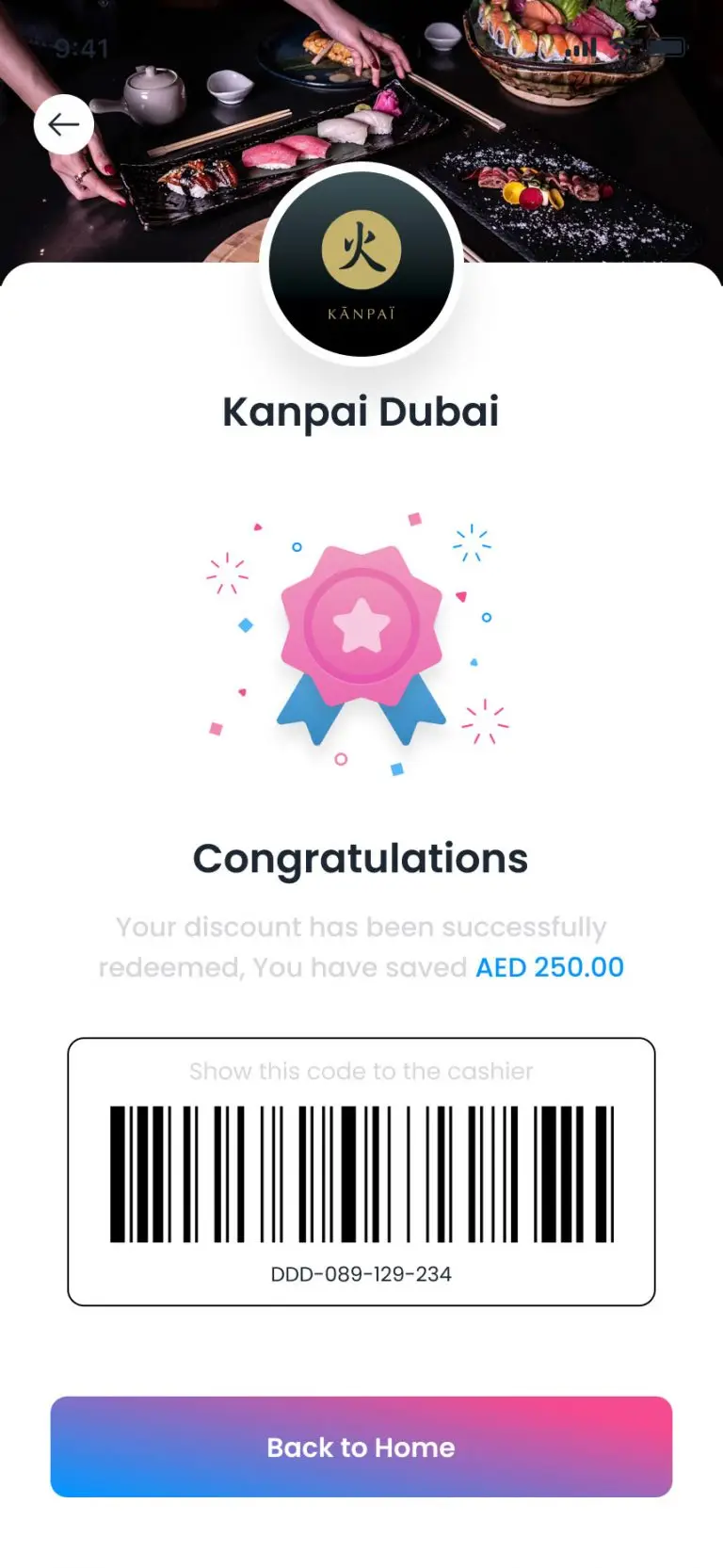
Task: Tap the Back to Home button
Action: 361,1447
